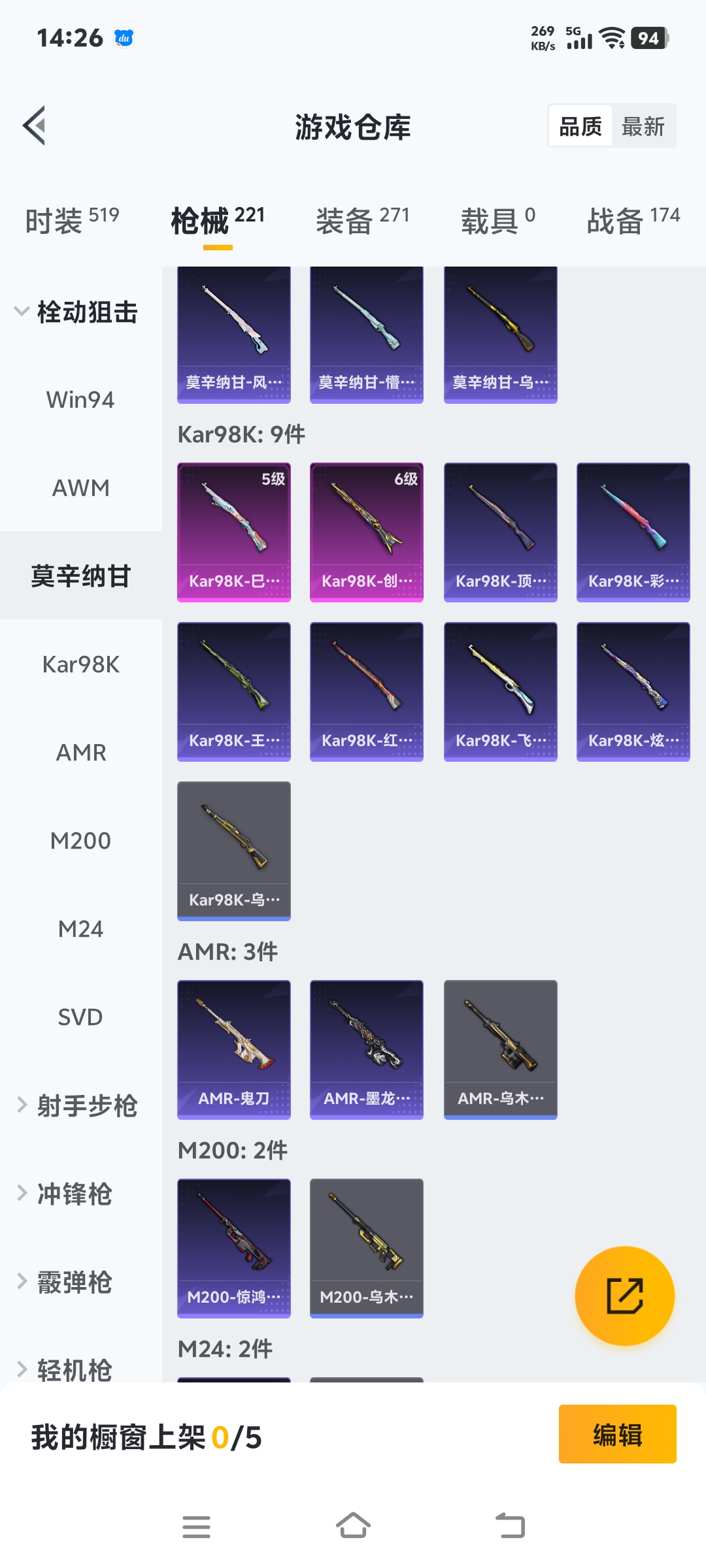The height and width of the screenshot is (1568, 706).
Task: Switch sorting to 最新
Action: 643,125
